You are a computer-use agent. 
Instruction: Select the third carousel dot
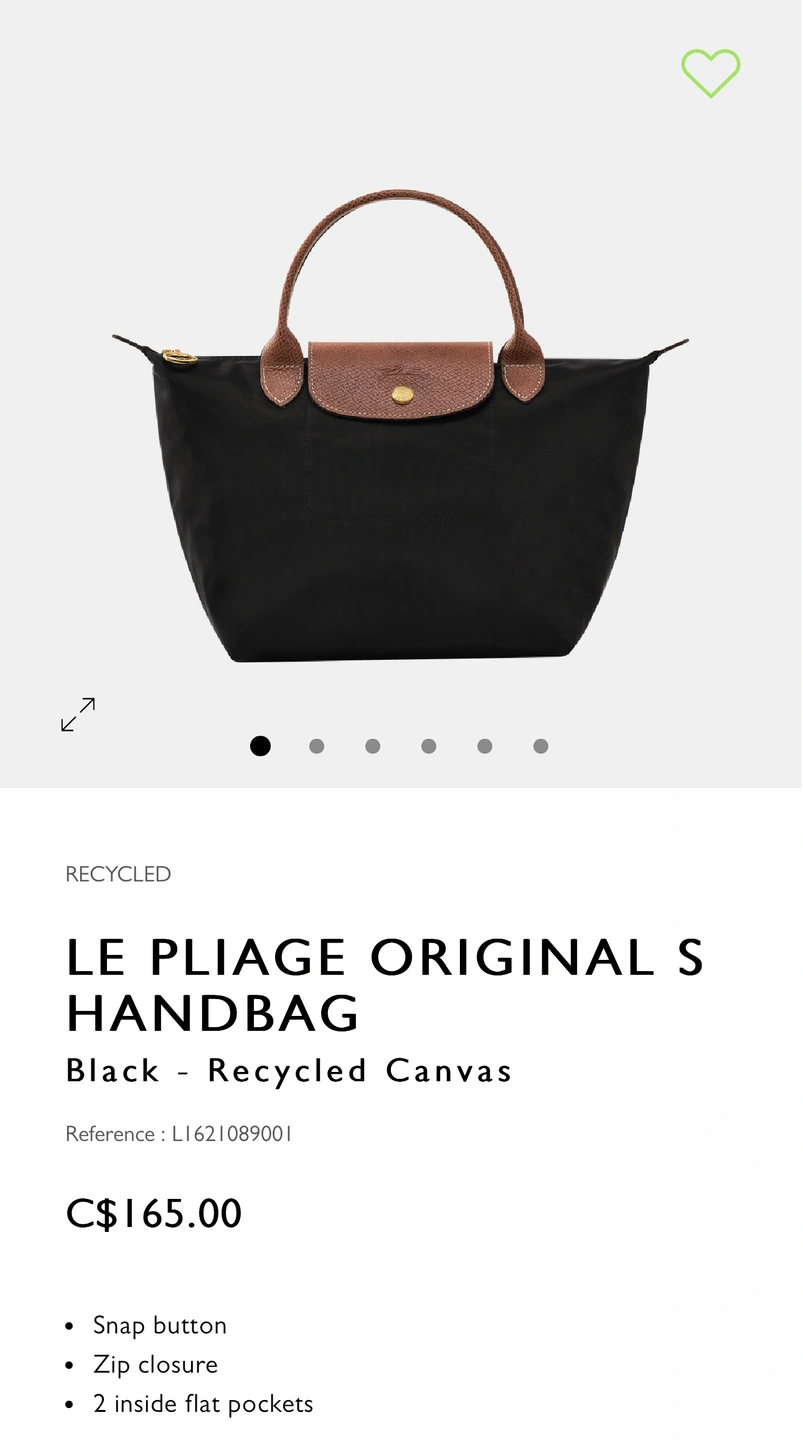(373, 746)
